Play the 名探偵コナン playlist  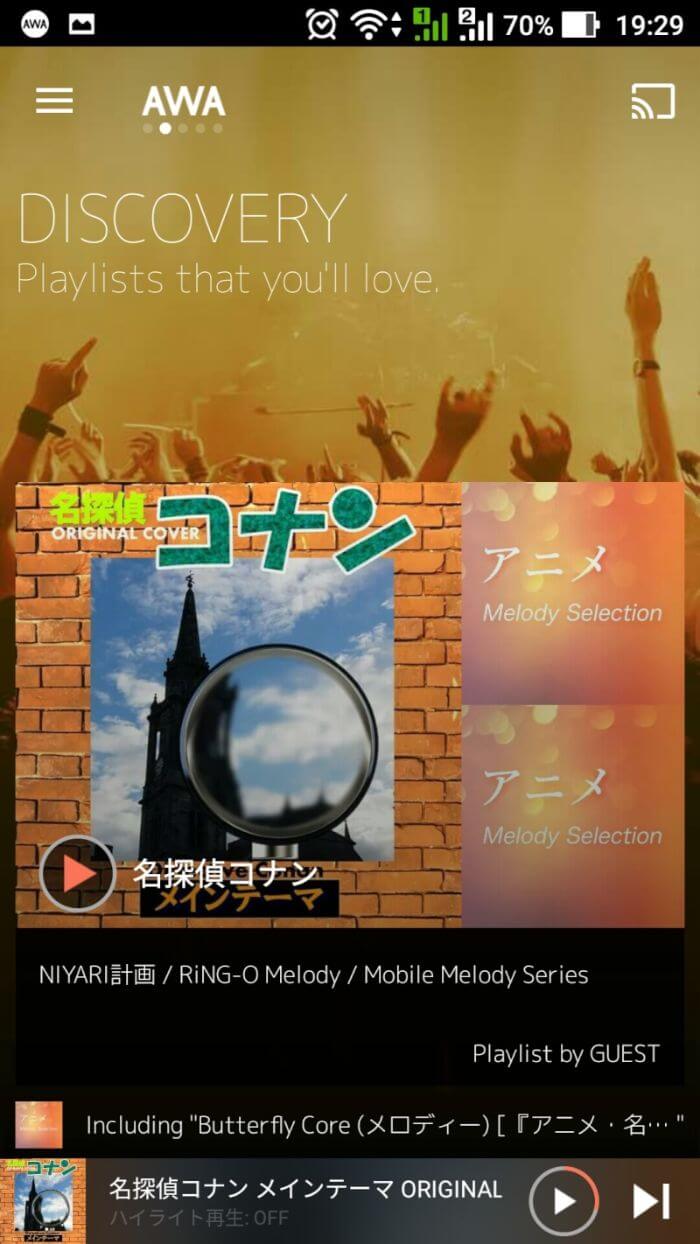(x=78, y=873)
